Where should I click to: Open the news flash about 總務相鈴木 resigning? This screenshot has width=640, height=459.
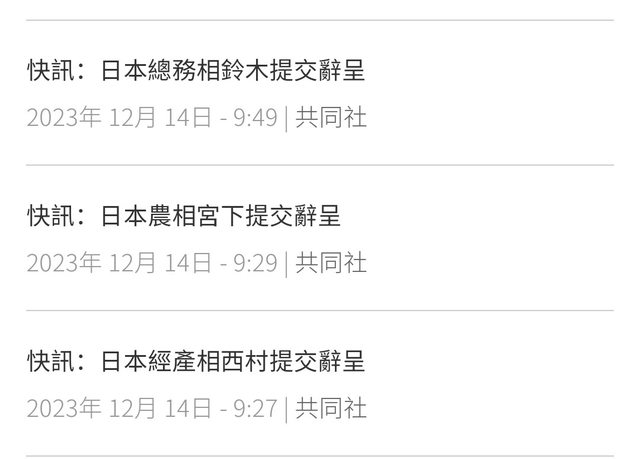point(196,71)
